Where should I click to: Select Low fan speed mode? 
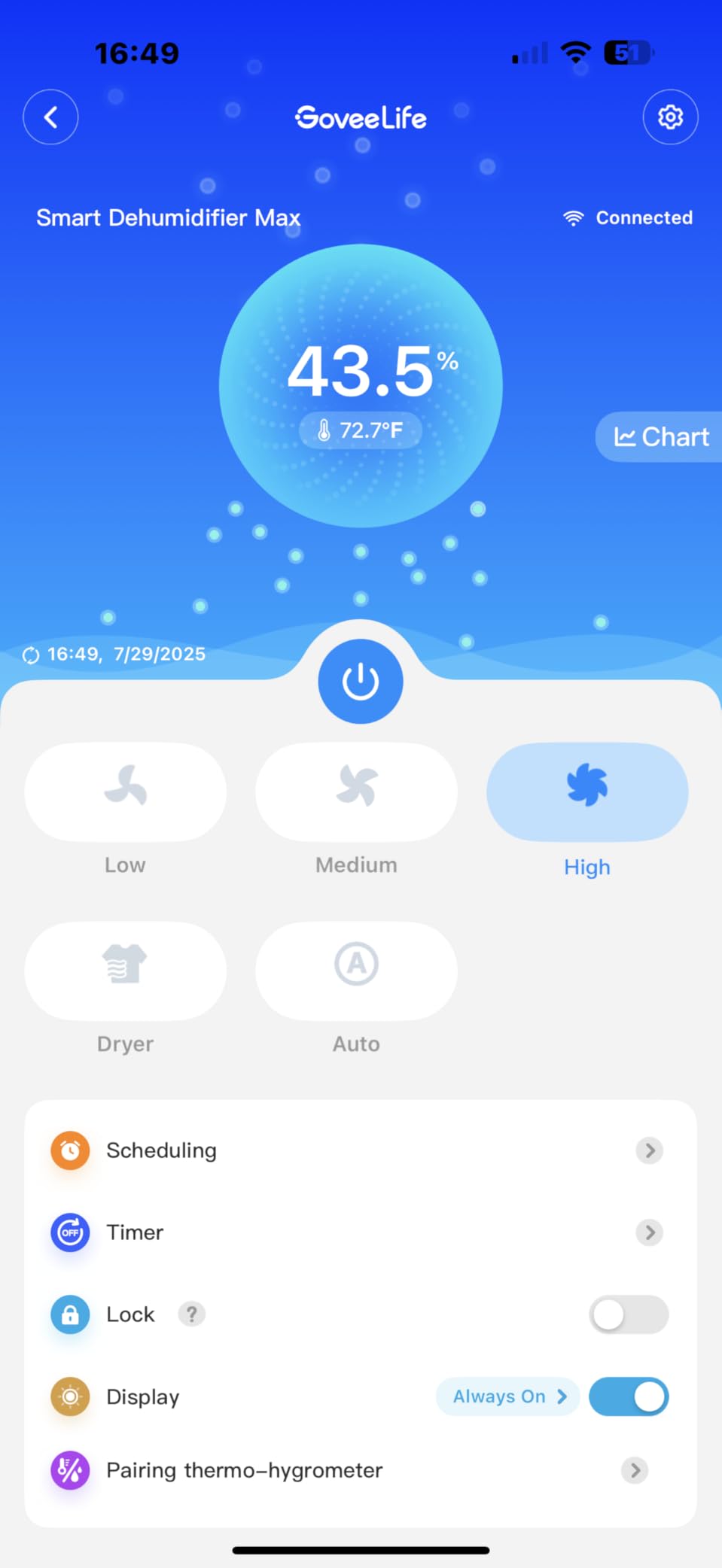[x=125, y=792]
